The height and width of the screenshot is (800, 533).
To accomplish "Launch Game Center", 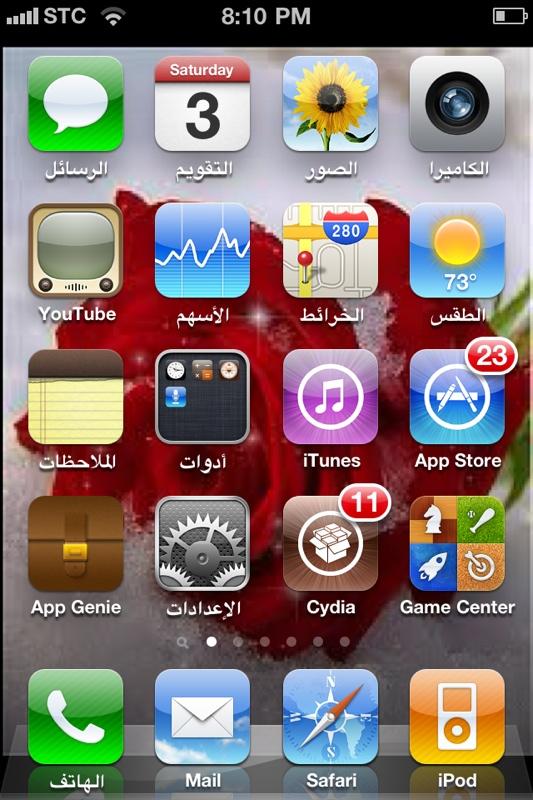I will 457,544.
